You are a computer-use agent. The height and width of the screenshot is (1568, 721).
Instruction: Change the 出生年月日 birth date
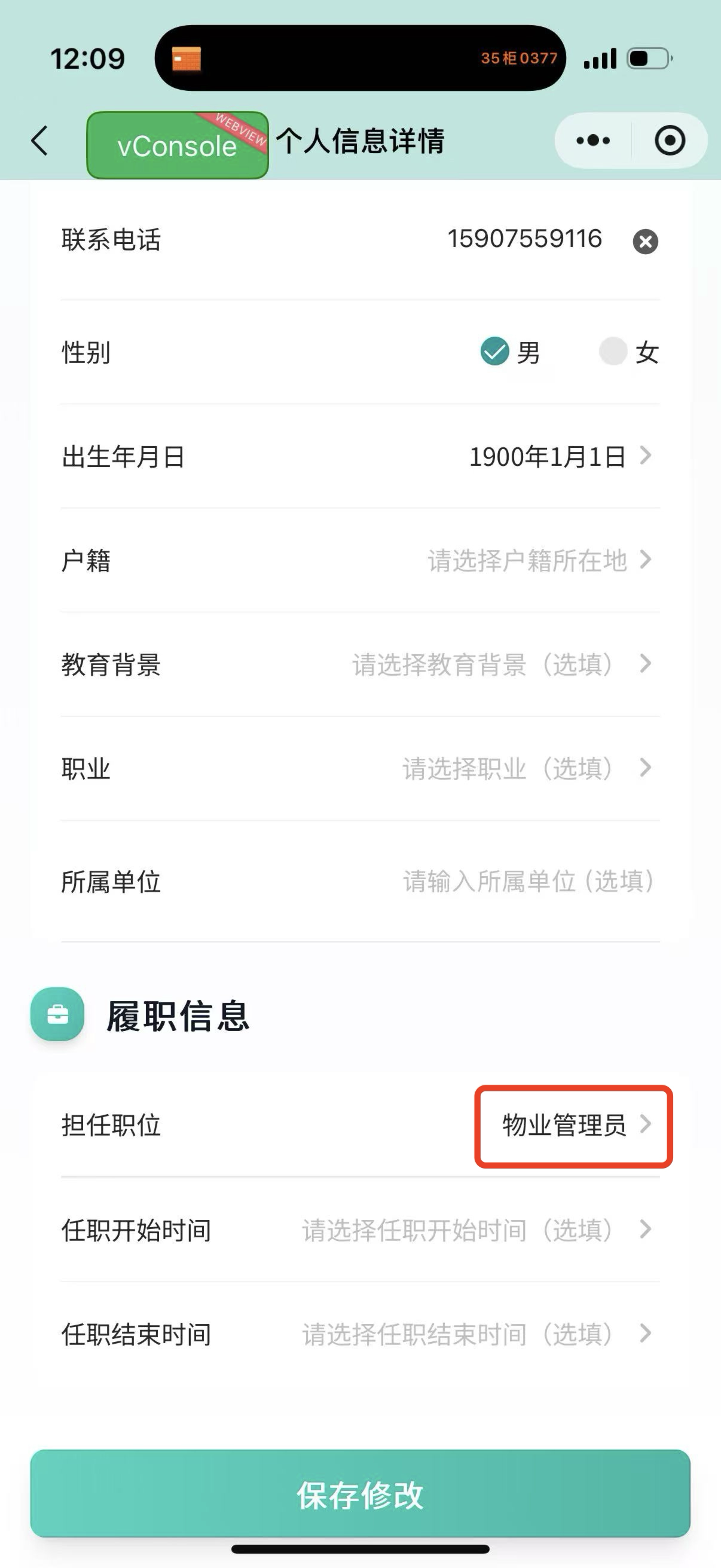558,456
